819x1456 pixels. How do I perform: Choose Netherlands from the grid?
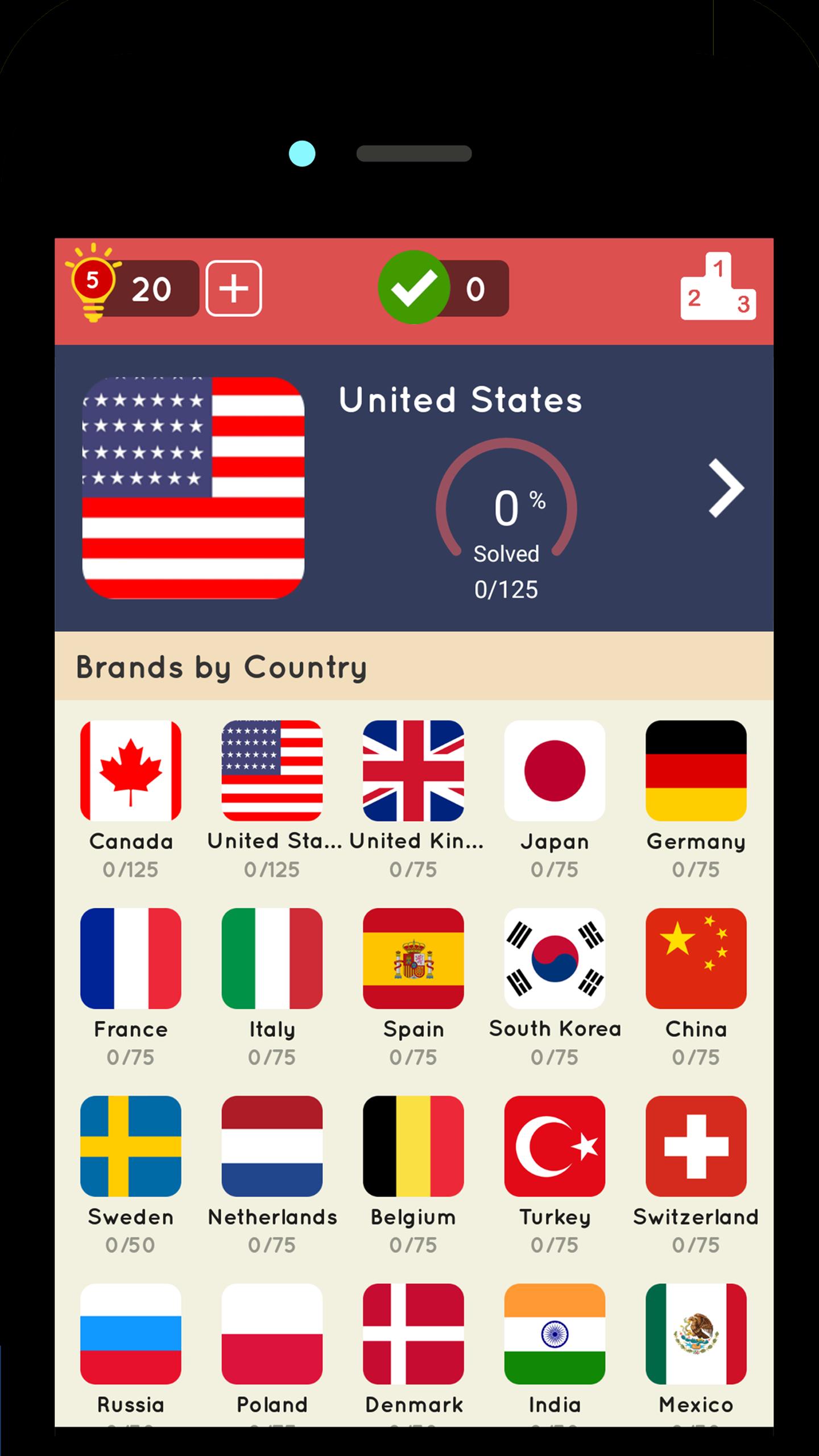[272, 1146]
